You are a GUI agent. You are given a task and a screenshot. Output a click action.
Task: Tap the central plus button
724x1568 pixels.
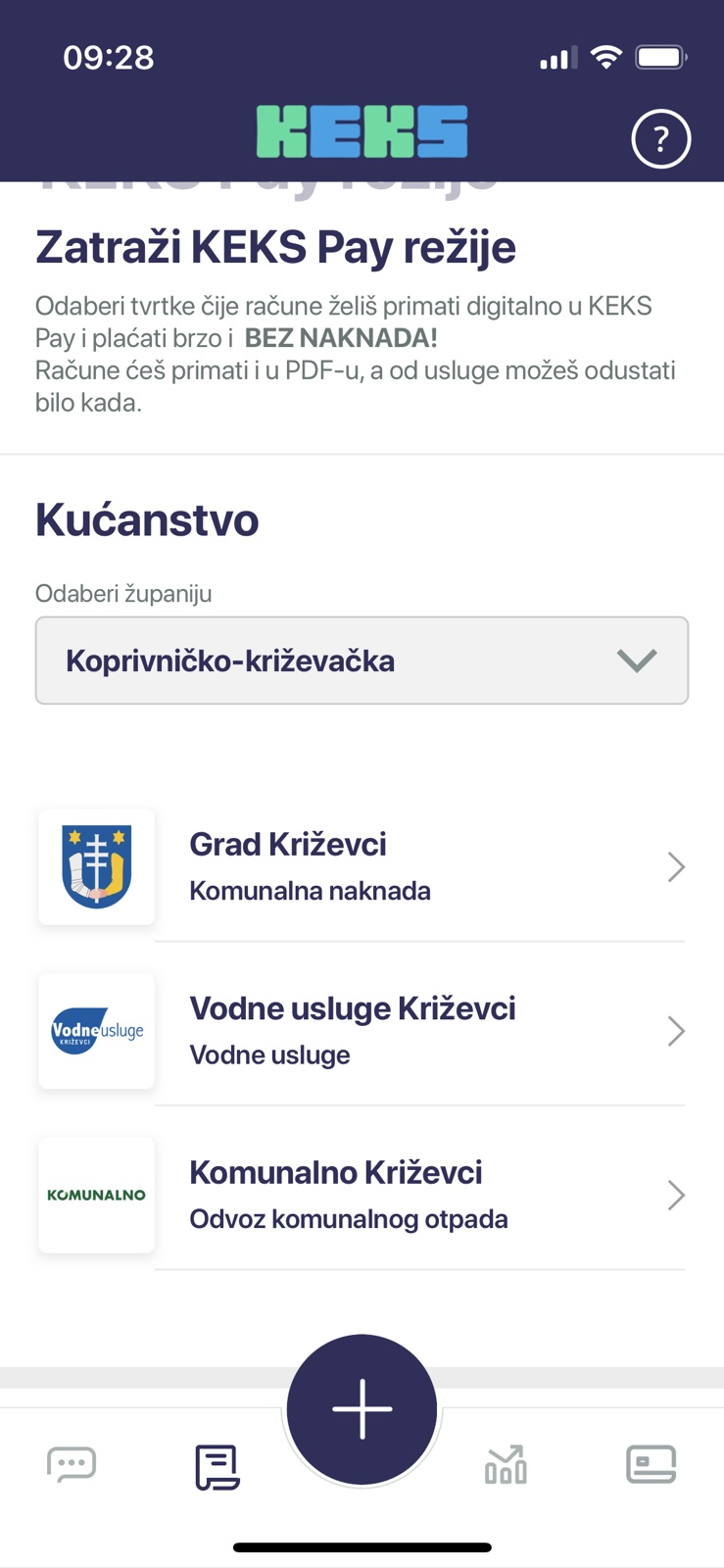(x=362, y=1409)
